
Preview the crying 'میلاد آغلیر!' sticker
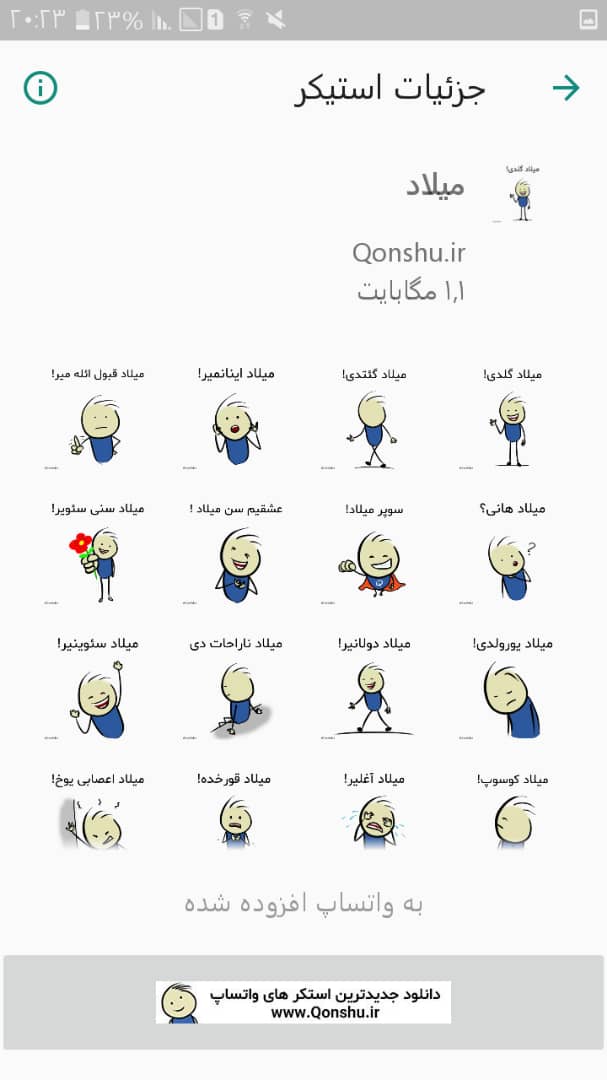(374, 815)
